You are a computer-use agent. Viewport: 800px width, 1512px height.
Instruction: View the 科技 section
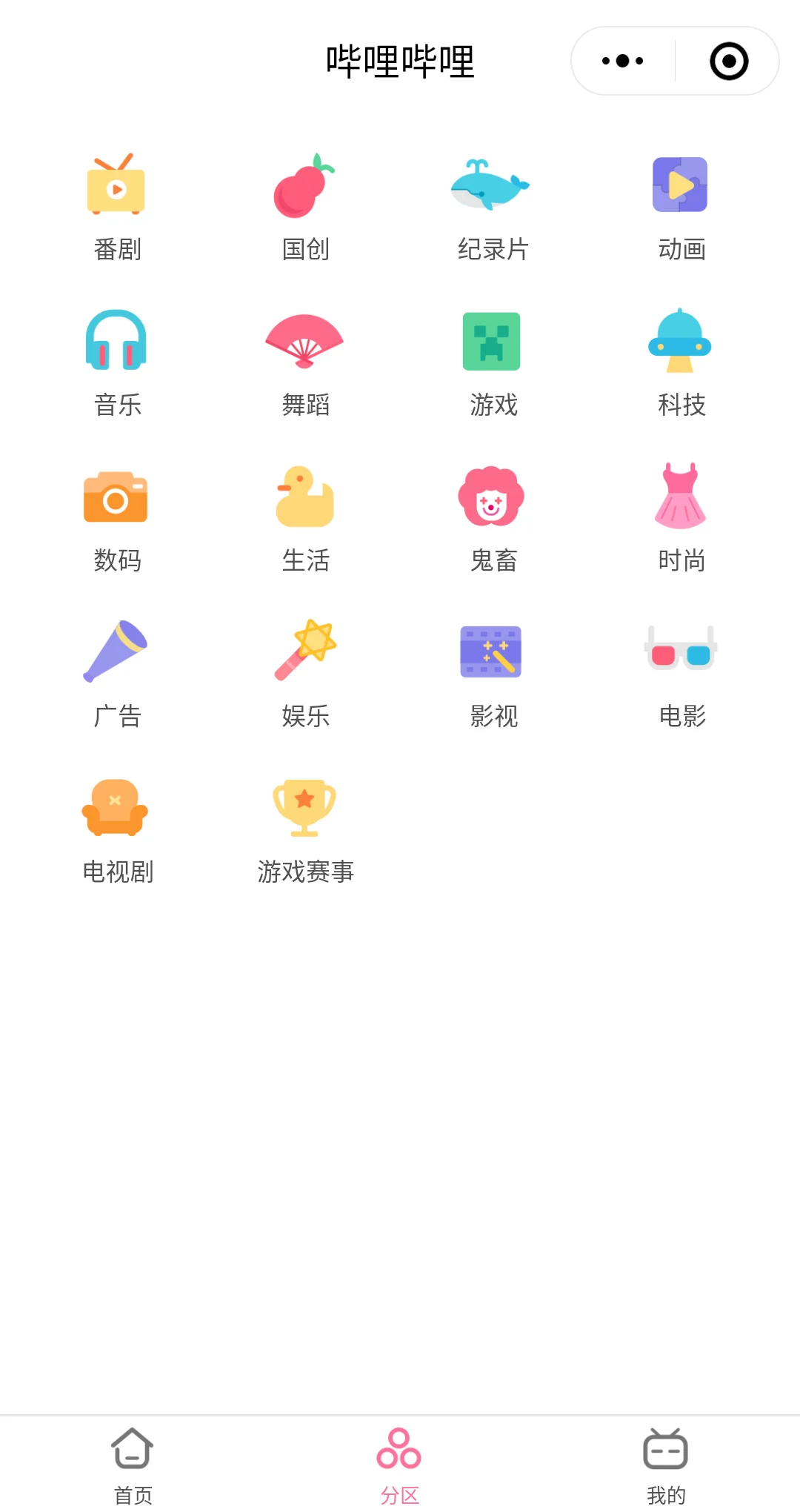[681, 363]
